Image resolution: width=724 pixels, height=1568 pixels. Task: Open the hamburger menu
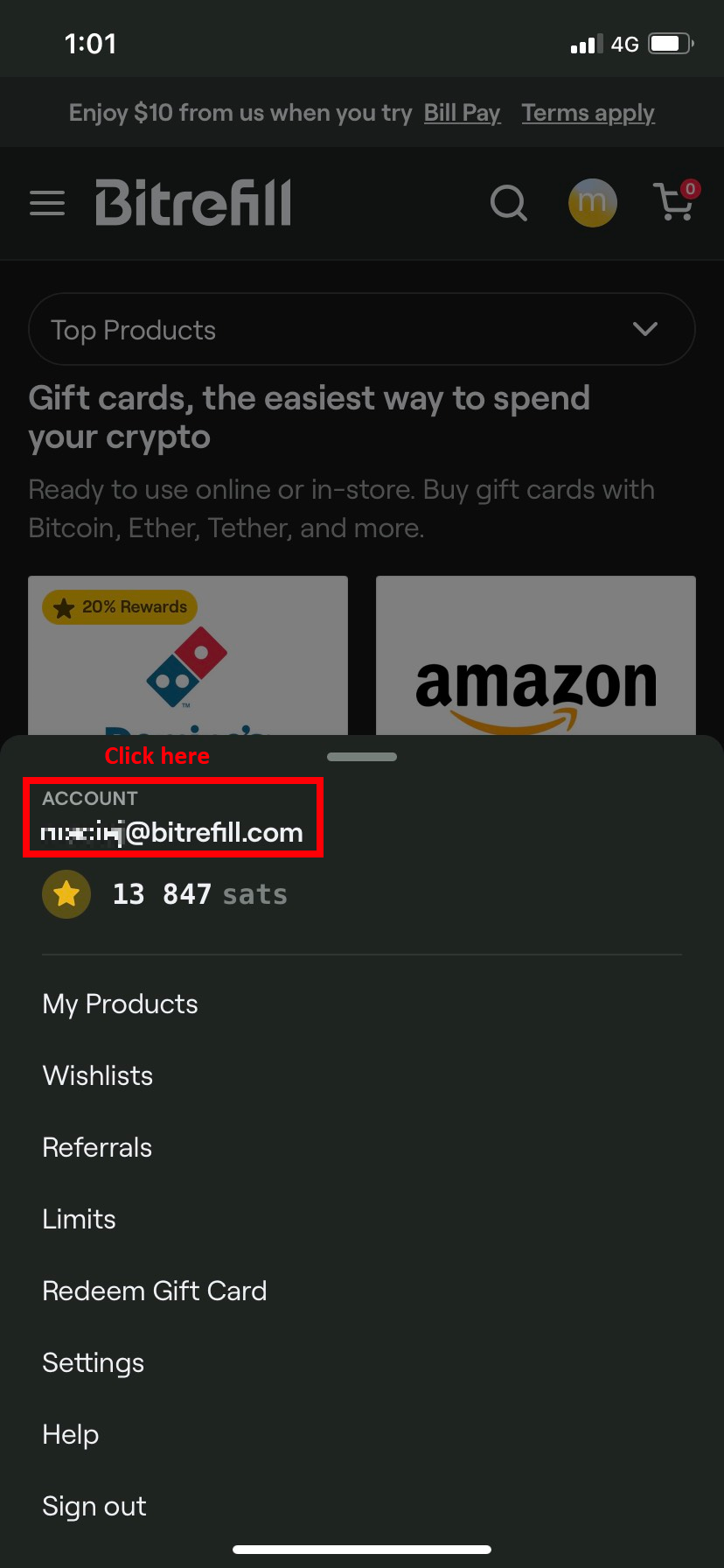coord(47,203)
